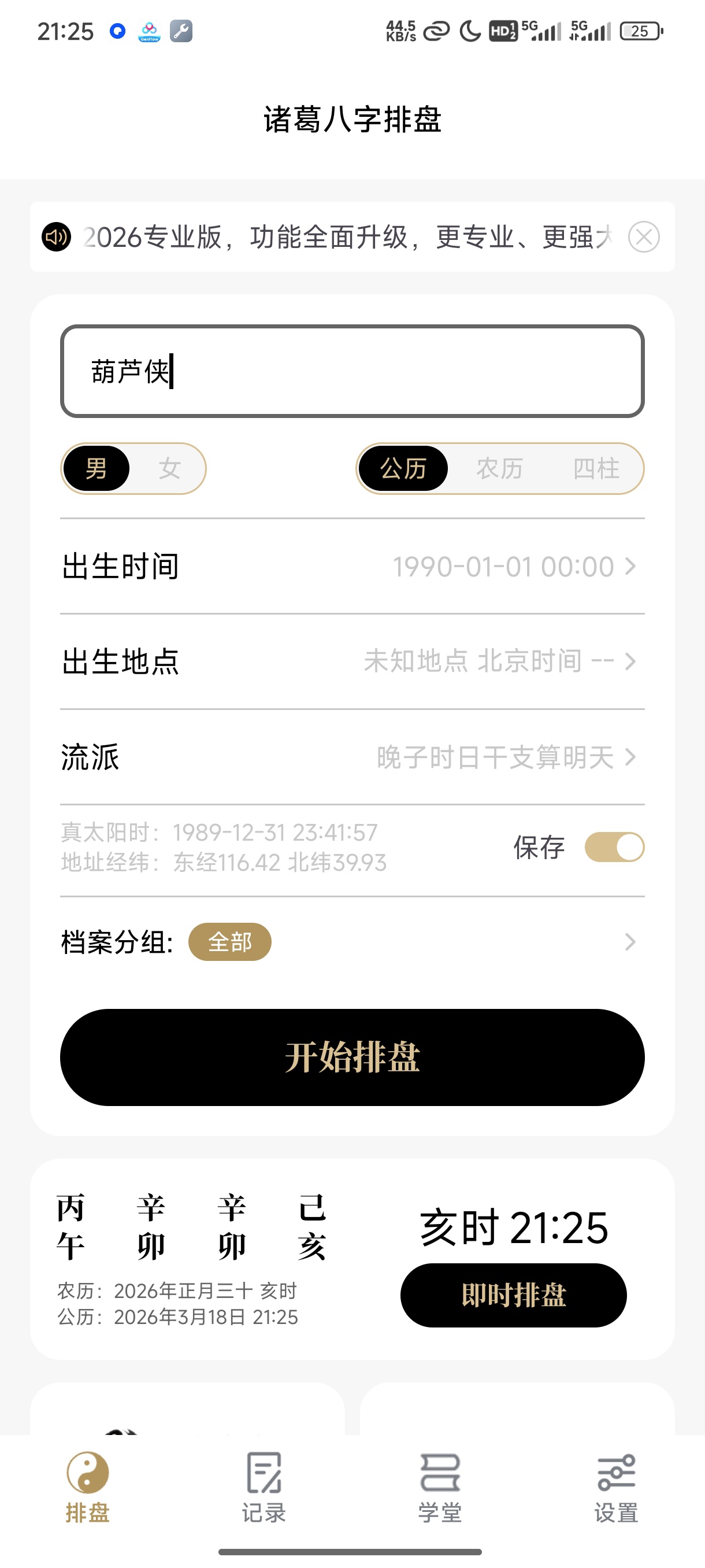Open the 流派 setting row
Image resolution: width=705 pixels, height=1568 pixels.
(x=352, y=757)
